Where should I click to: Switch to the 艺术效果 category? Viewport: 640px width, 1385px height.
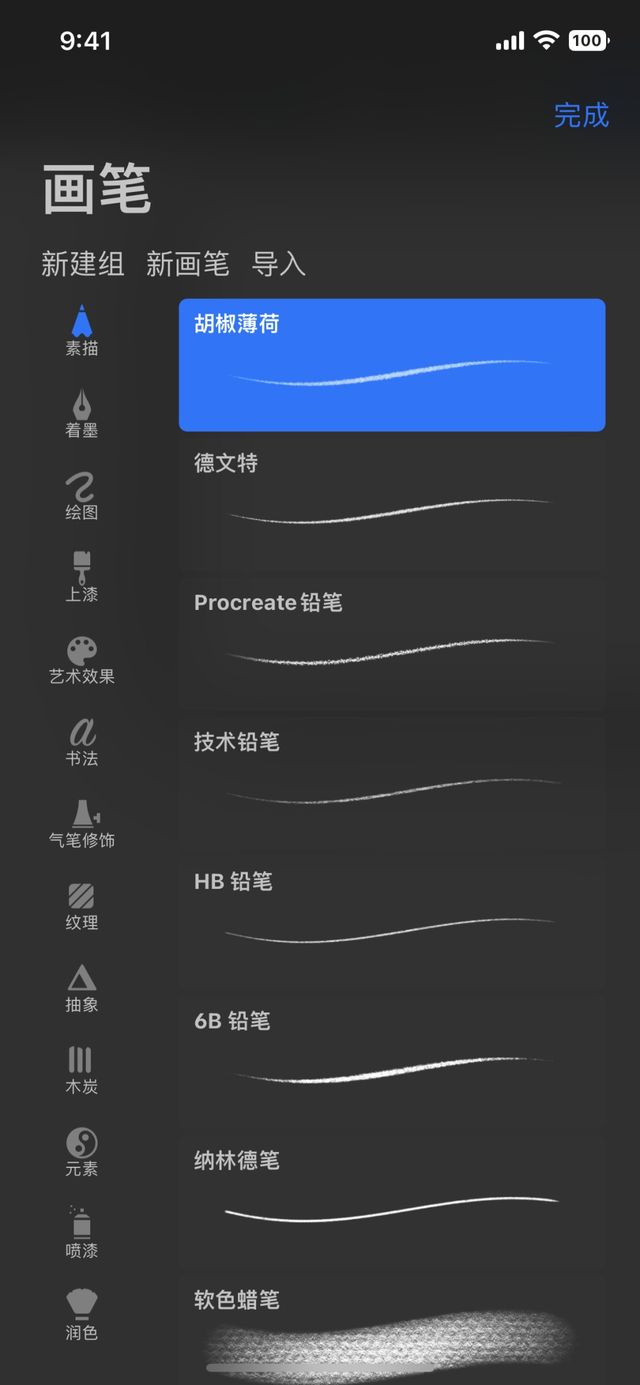82,660
